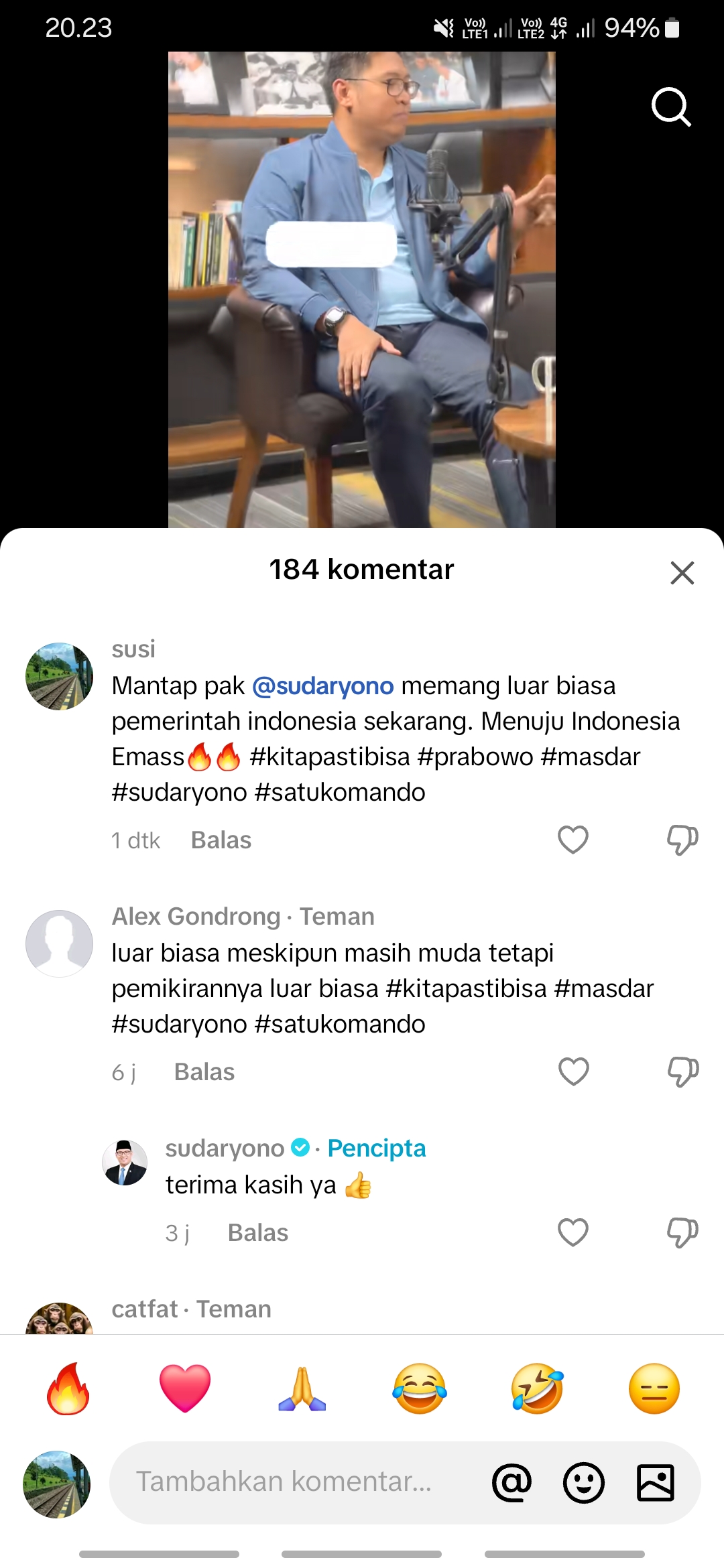The height and width of the screenshot is (1568, 724).
Task: Insert the fire emoji
Action: [x=68, y=1388]
